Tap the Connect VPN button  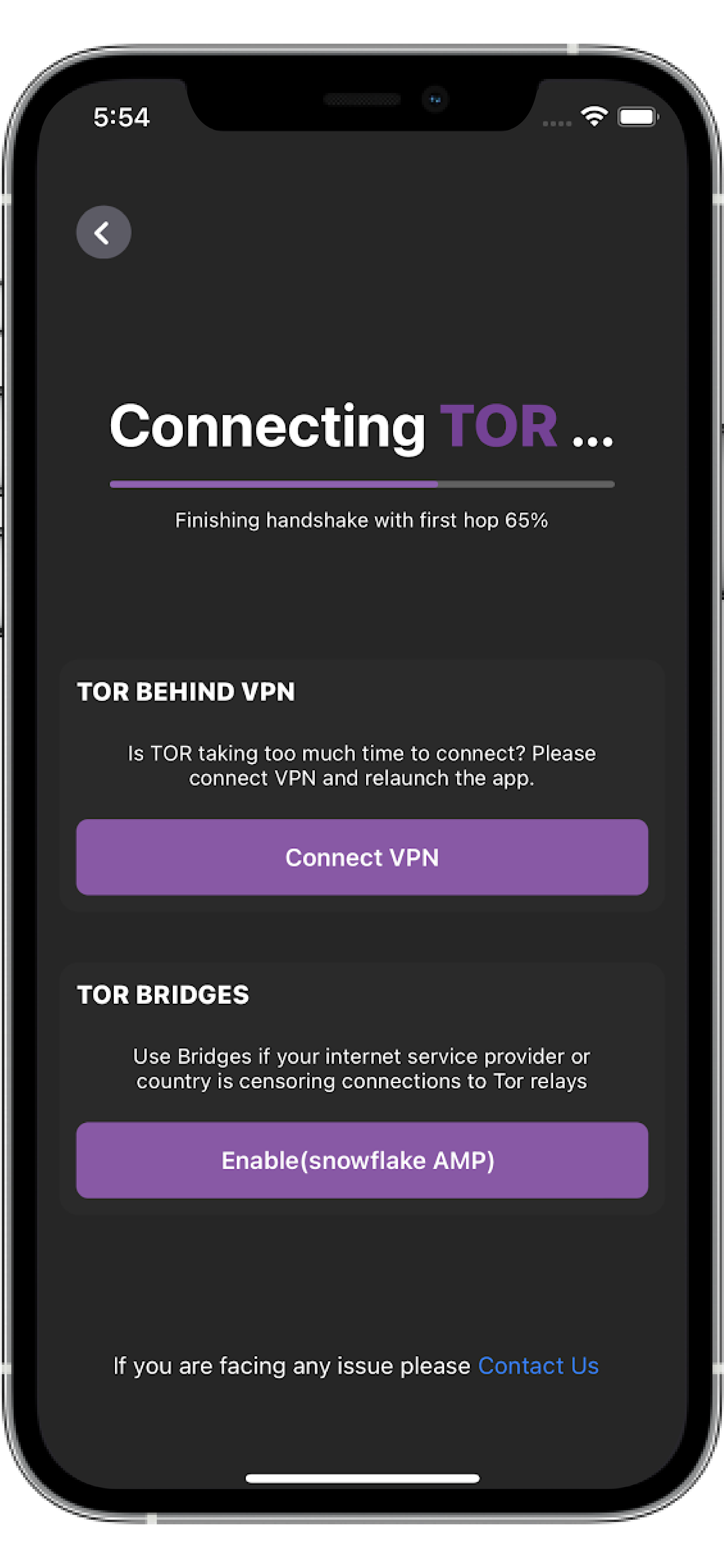coord(362,857)
